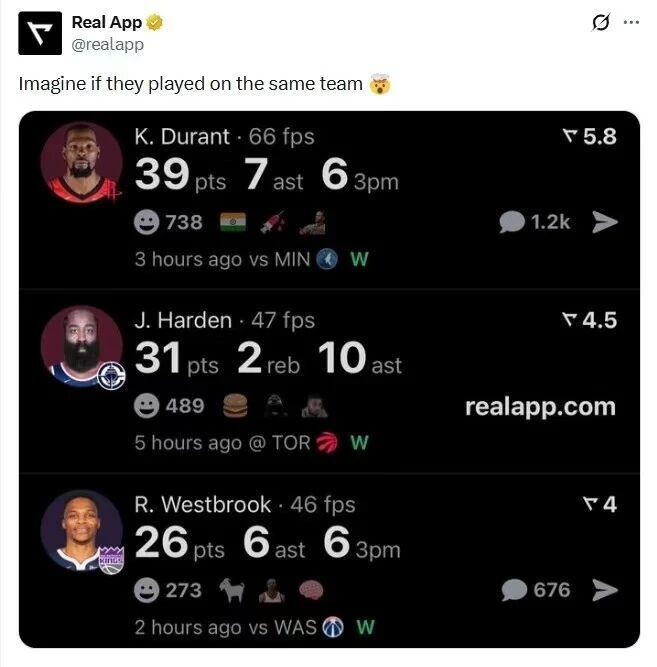Open the Real App account name
Image resolution: width=657 pixels, height=667 pixels.
107,22
